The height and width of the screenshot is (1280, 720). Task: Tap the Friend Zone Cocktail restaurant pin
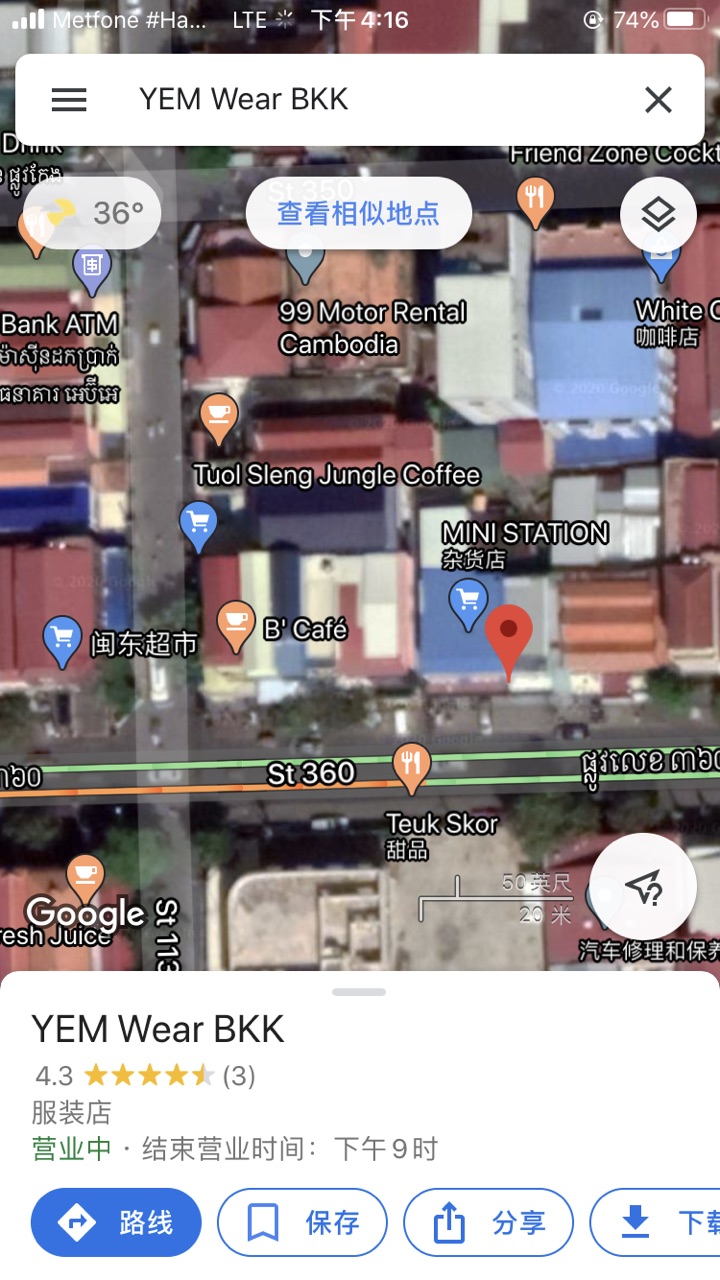pos(535,199)
